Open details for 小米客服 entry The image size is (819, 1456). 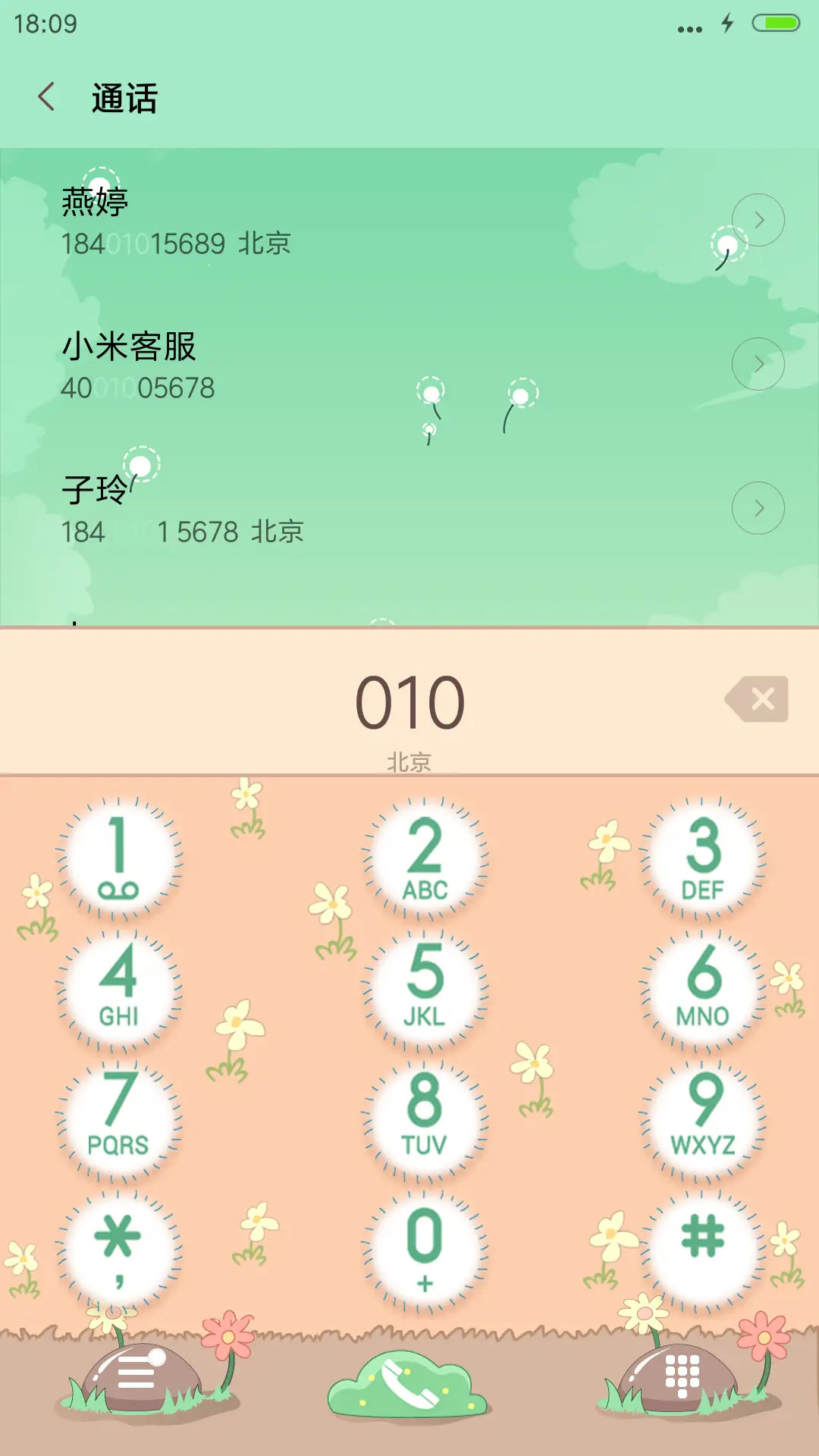click(x=758, y=365)
